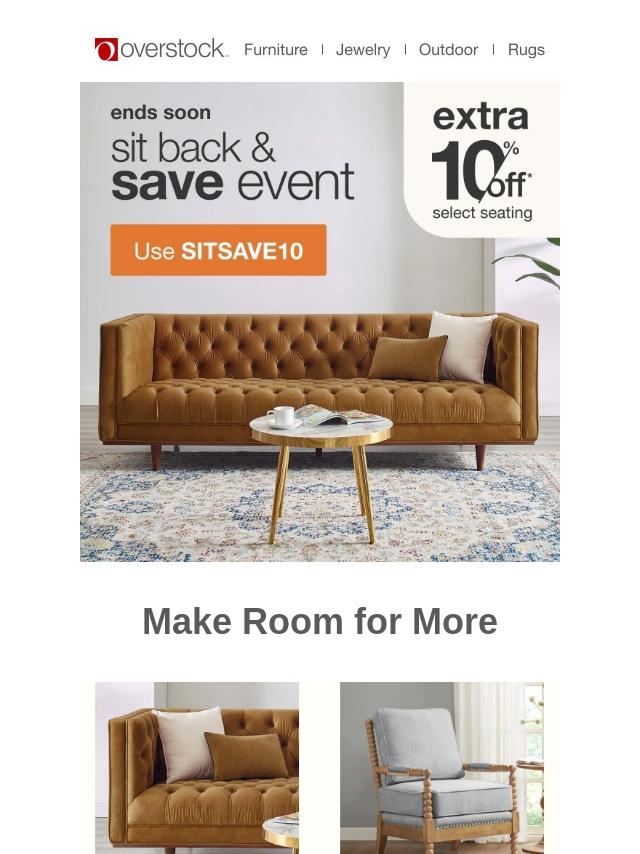Go to the Outdoor category
Screen dimensions: 640x854
[448, 49]
